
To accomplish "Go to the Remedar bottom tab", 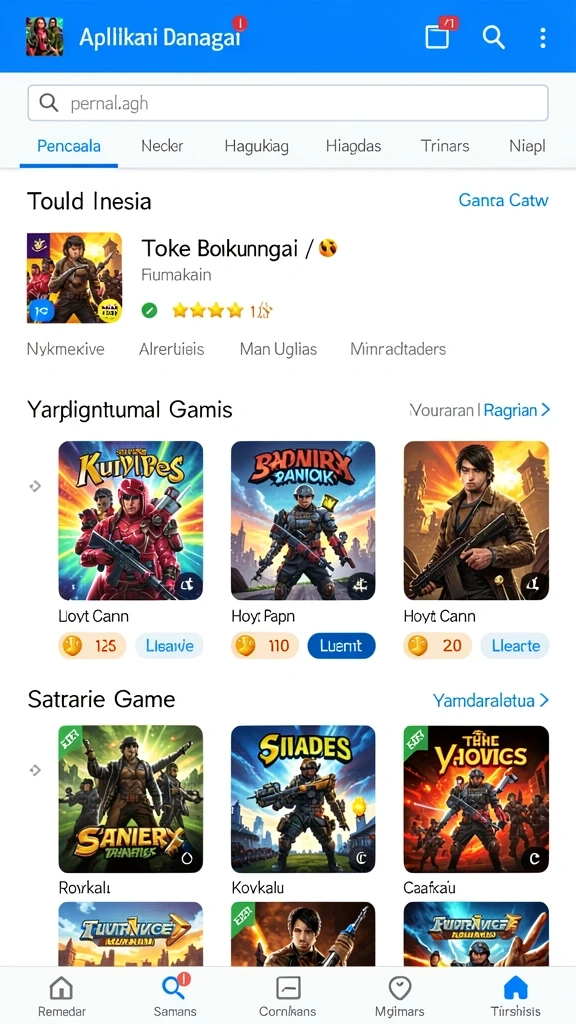I will point(61,997).
